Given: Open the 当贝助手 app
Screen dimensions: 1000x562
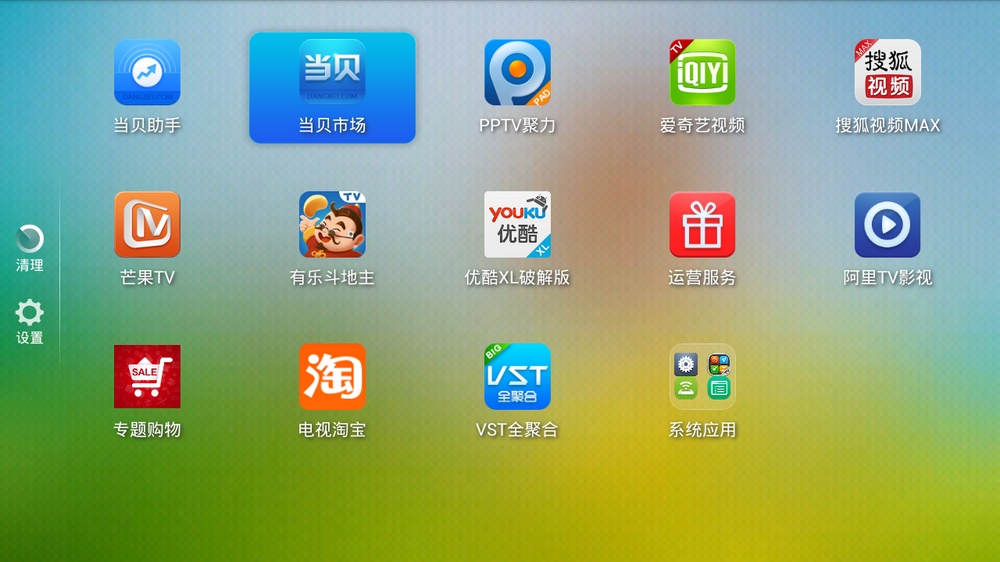Looking at the screenshot, I should [147, 73].
